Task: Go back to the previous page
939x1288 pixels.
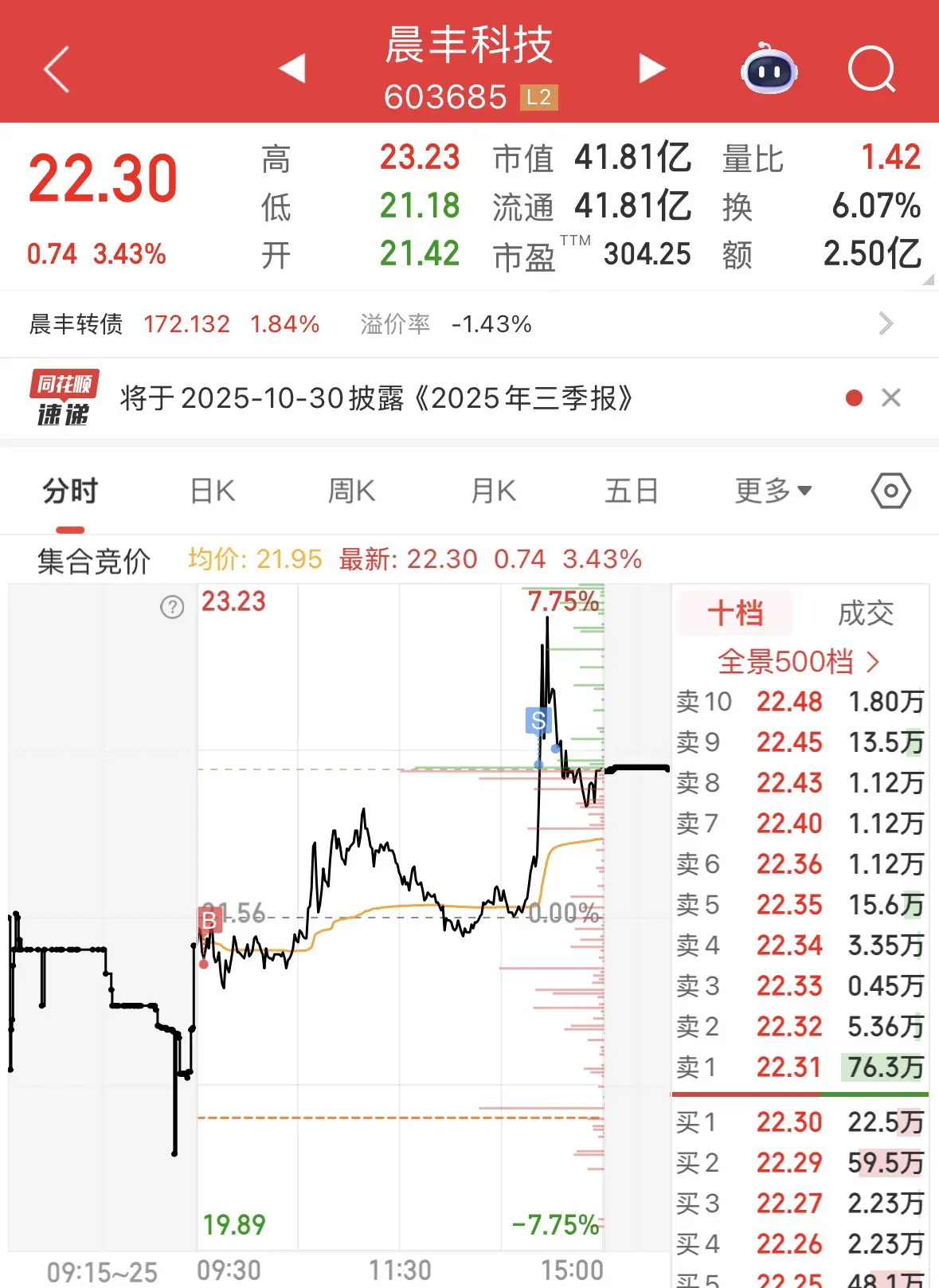Action: [x=56, y=69]
